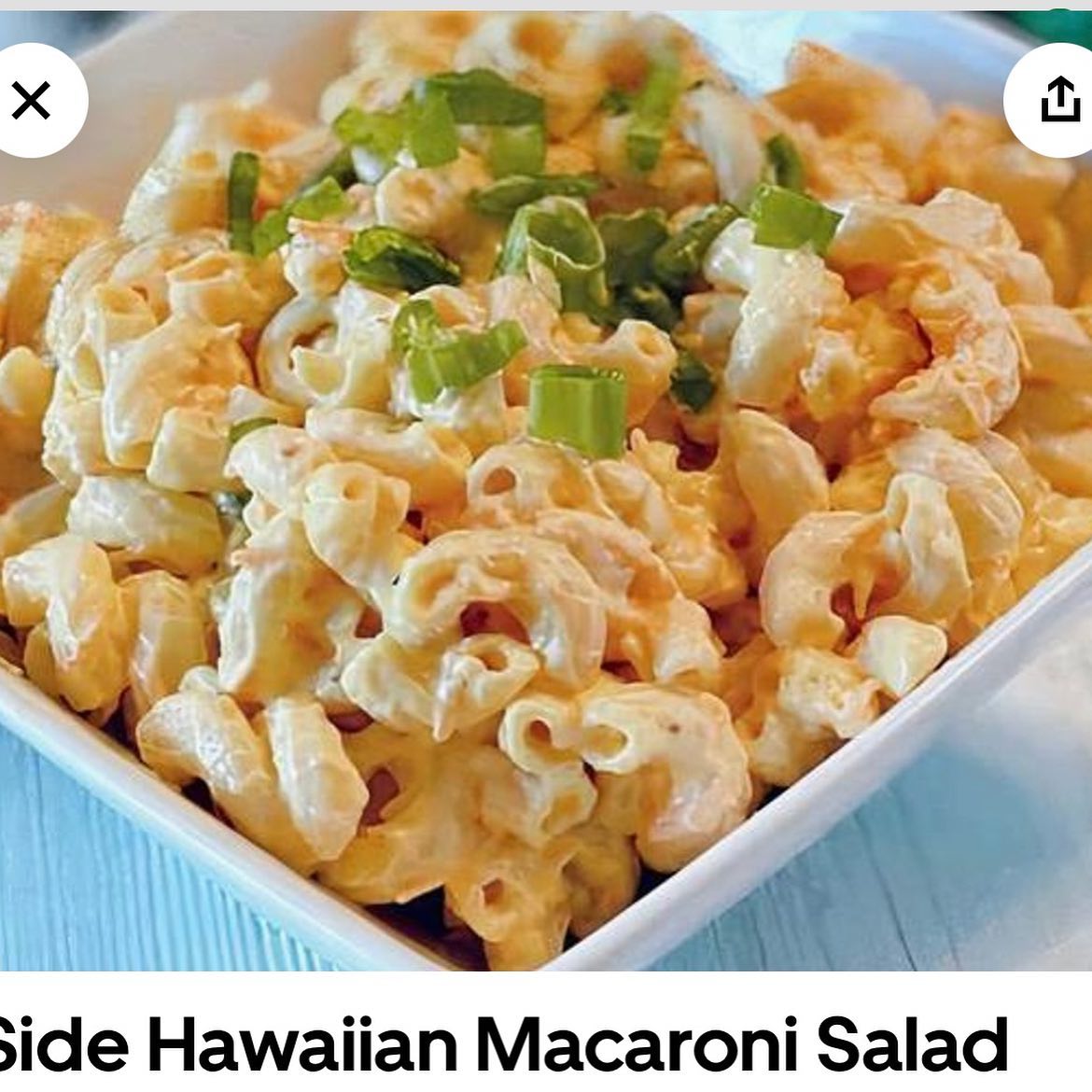Image resolution: width=1092 pixels, height=1092 pixels.
Task: Share the Side Hawaiian Macaroni Salad item
Action: (x=1057, y=99)
